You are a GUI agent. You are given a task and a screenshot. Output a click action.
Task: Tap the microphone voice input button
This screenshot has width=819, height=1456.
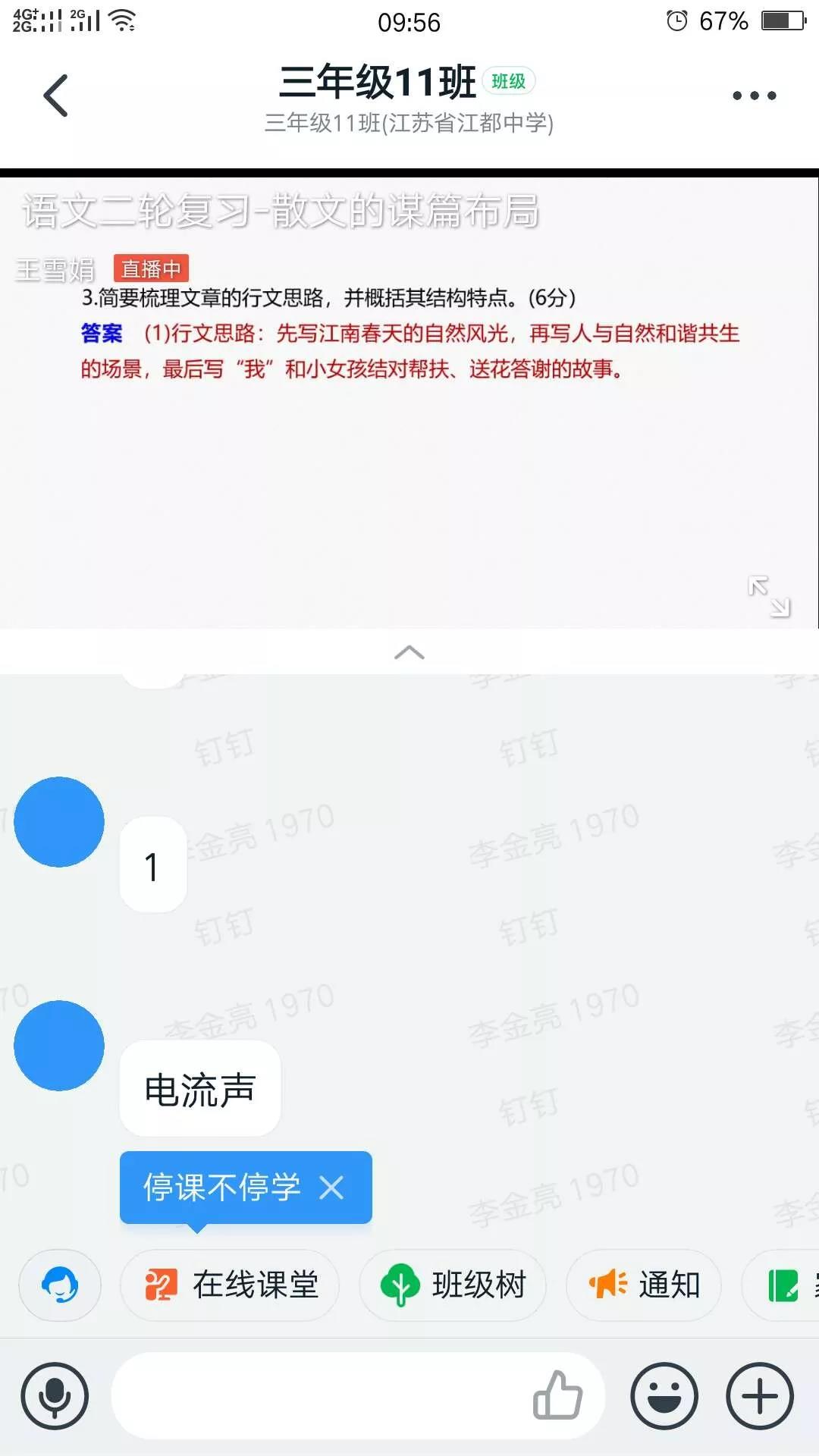click(55, 1396)
